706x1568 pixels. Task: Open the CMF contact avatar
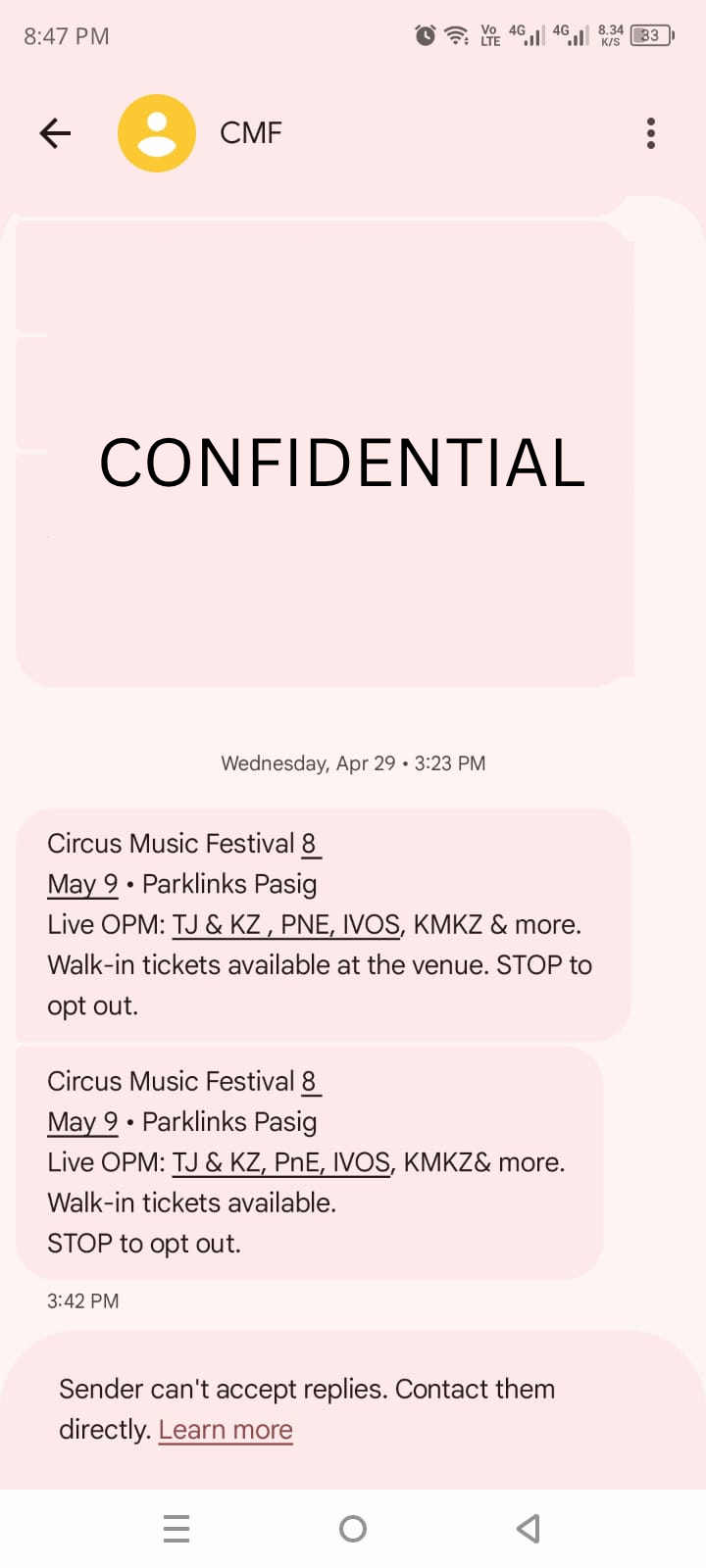[157, 133]
